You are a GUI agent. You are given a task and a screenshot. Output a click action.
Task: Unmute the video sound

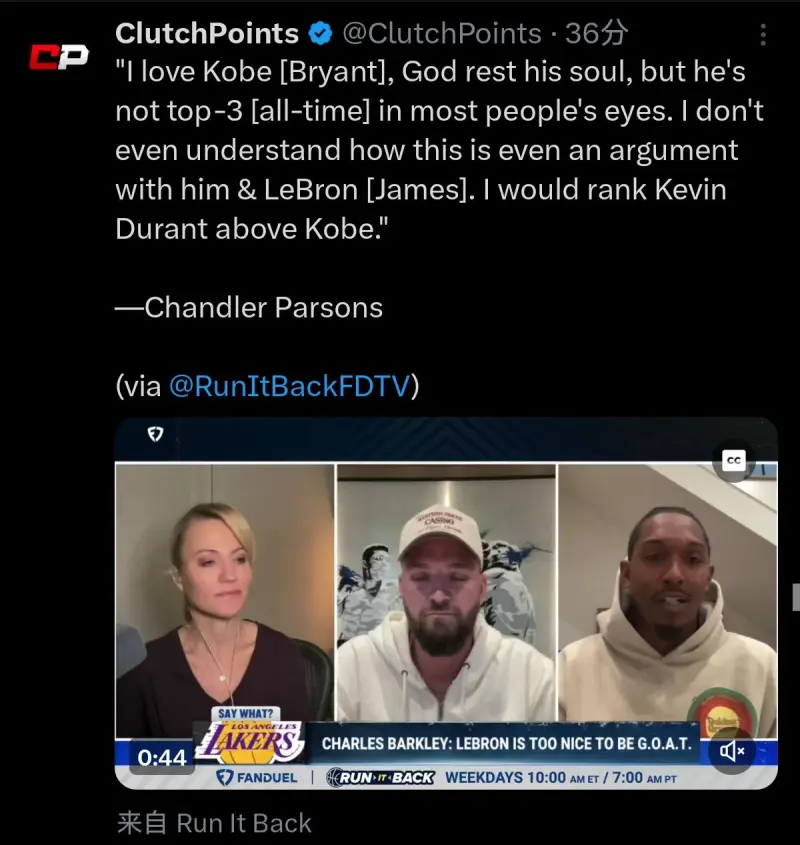pos(733,751)
